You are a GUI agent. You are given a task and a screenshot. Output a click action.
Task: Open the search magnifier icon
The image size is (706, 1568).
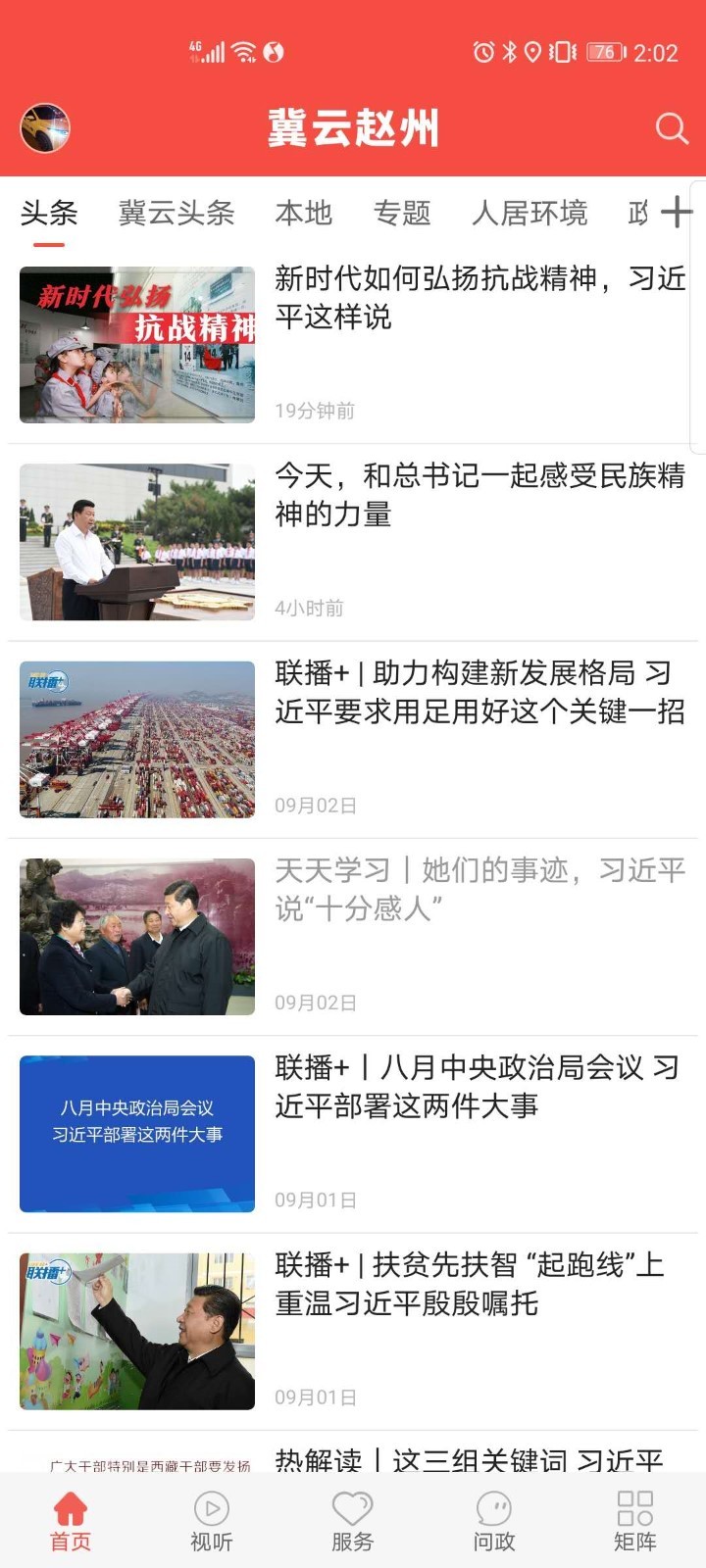click(672, 128)
